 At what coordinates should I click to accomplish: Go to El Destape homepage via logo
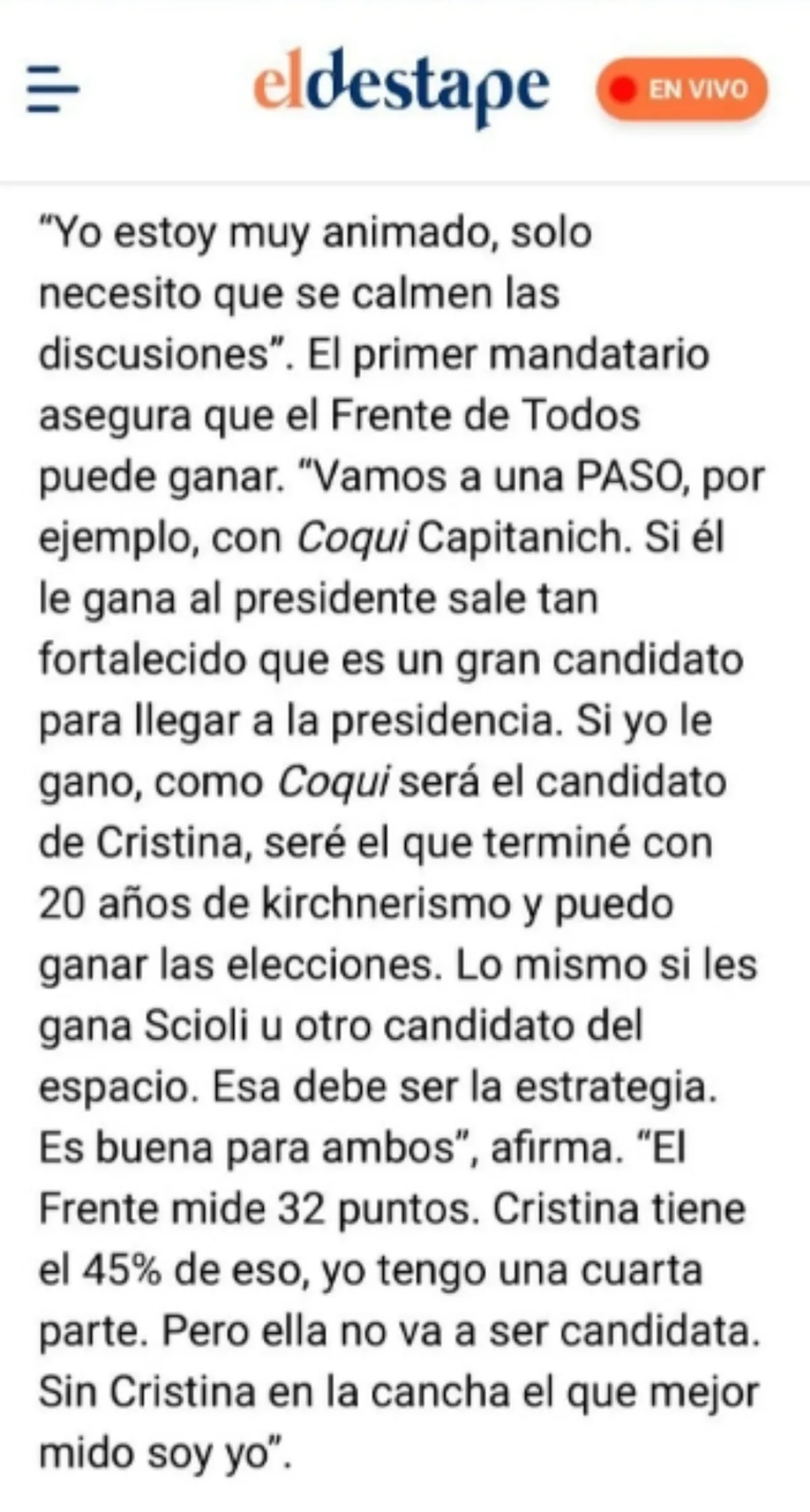[x=401, y=88]
